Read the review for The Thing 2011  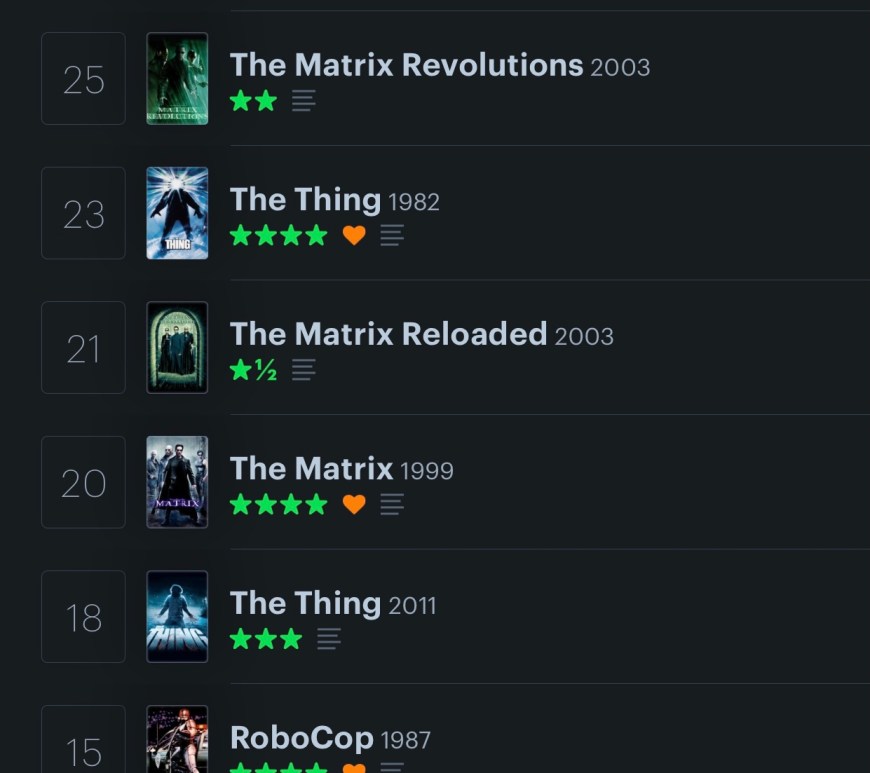pyautogui.click(x=329, y=639)
